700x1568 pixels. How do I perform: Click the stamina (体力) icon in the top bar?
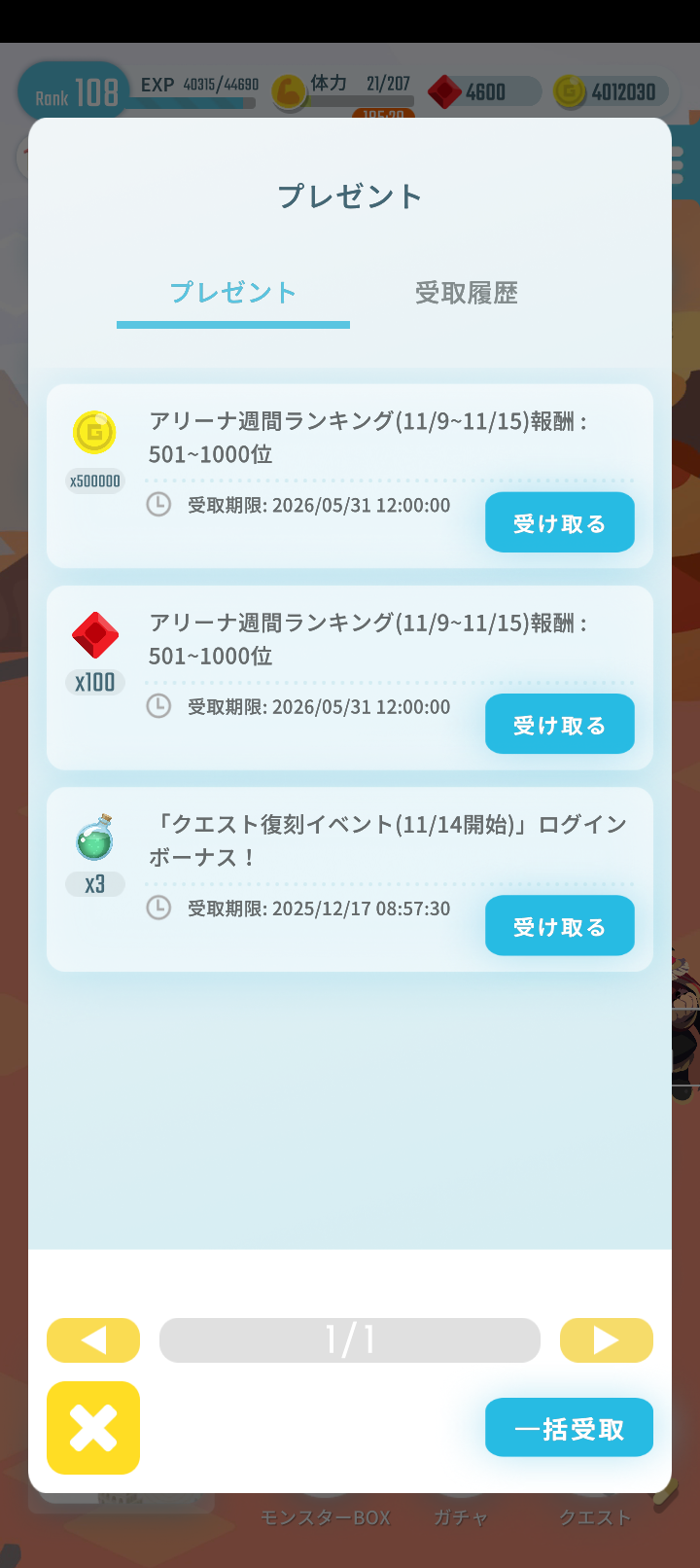287,90
